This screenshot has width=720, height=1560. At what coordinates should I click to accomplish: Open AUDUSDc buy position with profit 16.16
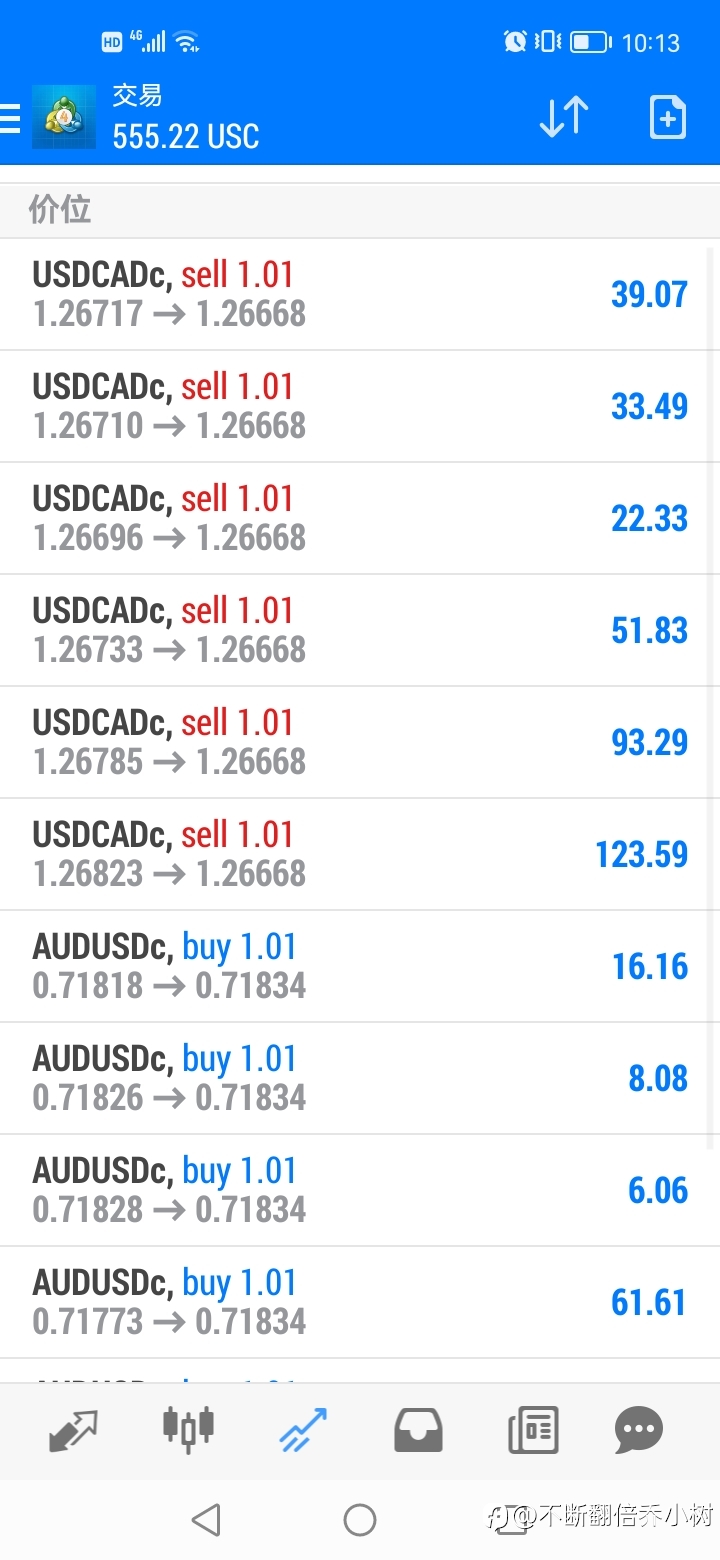click(x=360, y=966)
